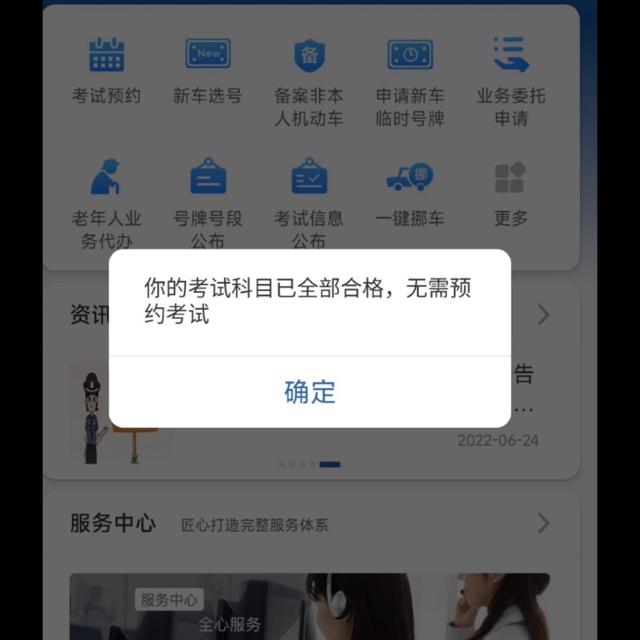
Task: Confirm the dialog with 确定
Action: click(310, 392)
